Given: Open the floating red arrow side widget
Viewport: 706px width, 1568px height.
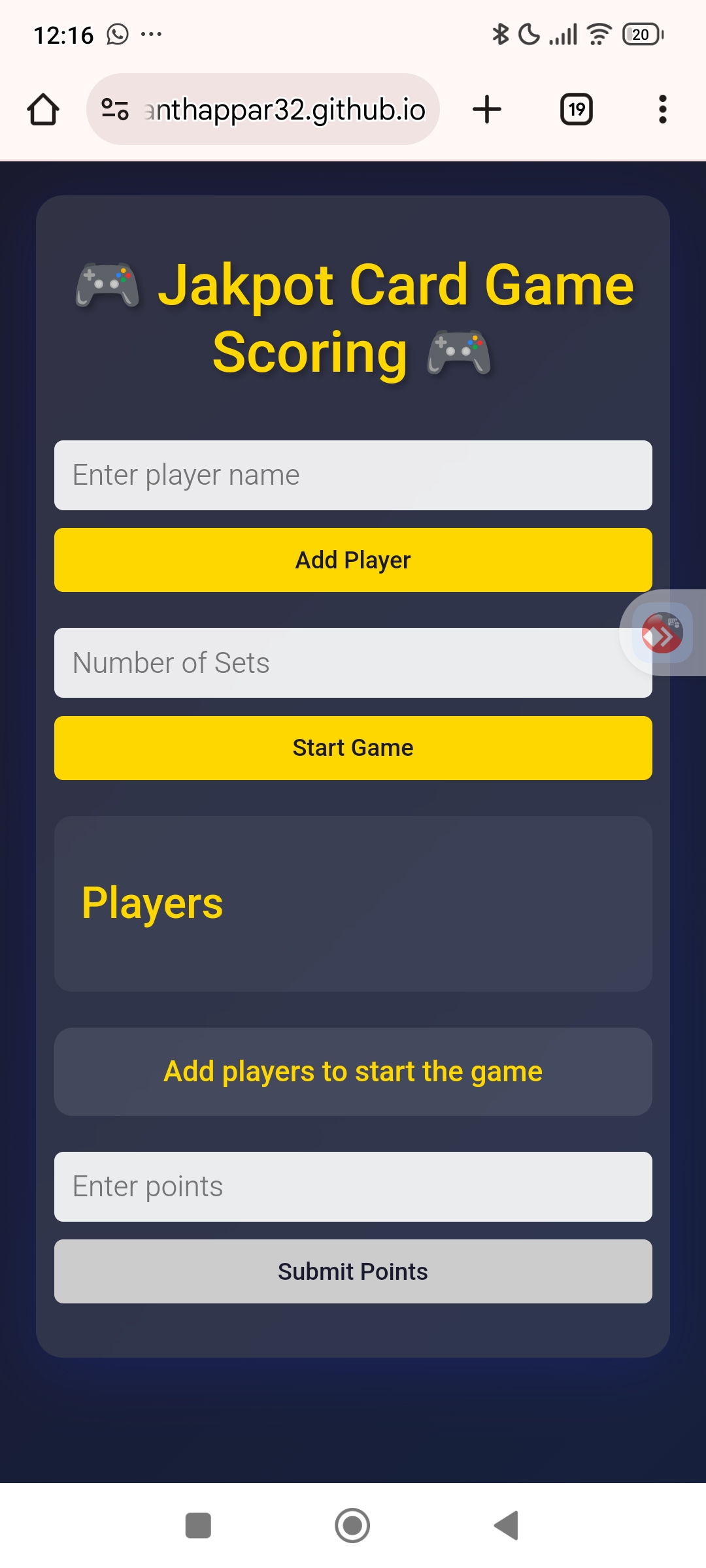Looking at the screenshot, I should [662, 632].
